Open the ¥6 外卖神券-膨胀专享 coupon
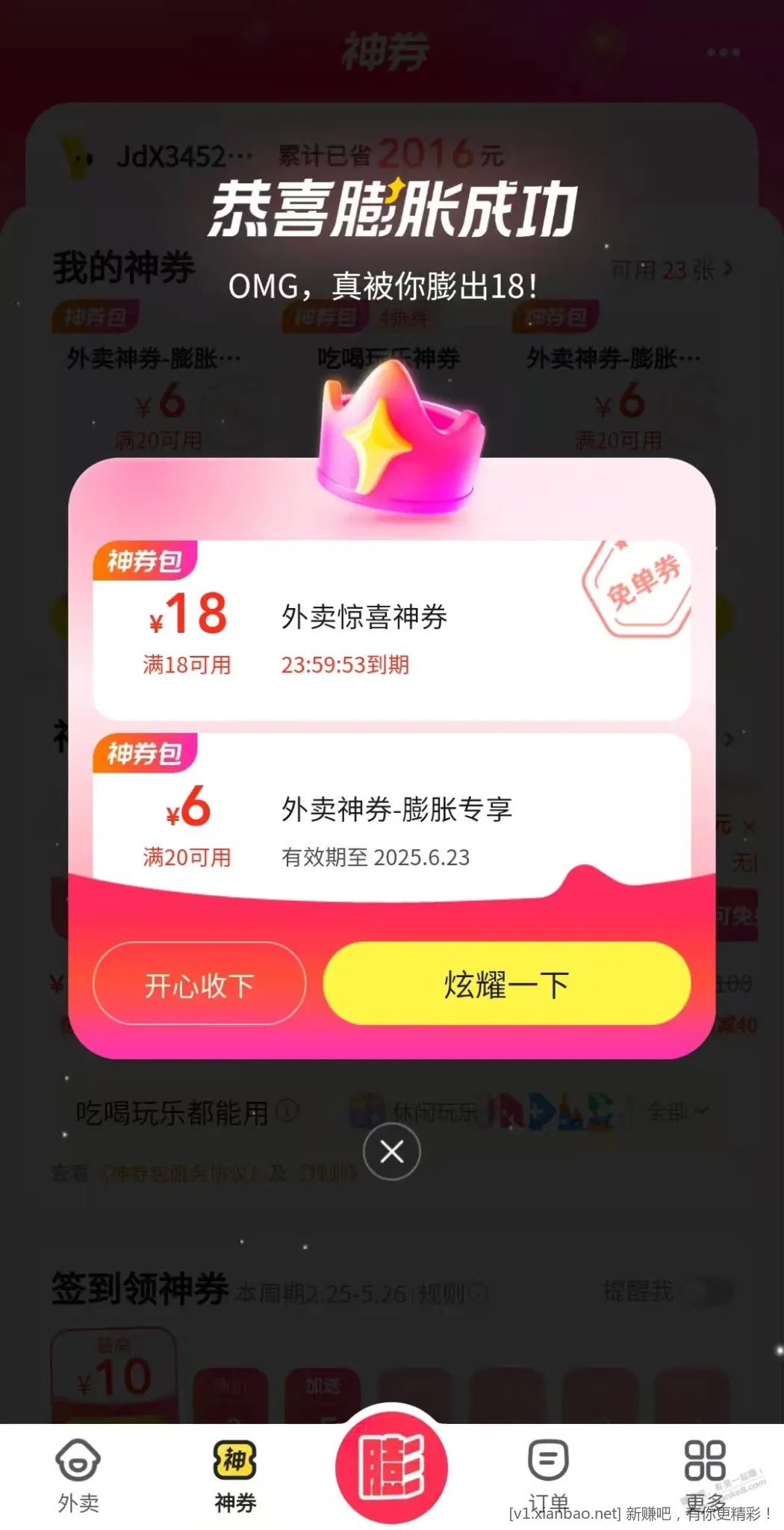Viewport: 784px width, 1530px height. click(391, 814)
